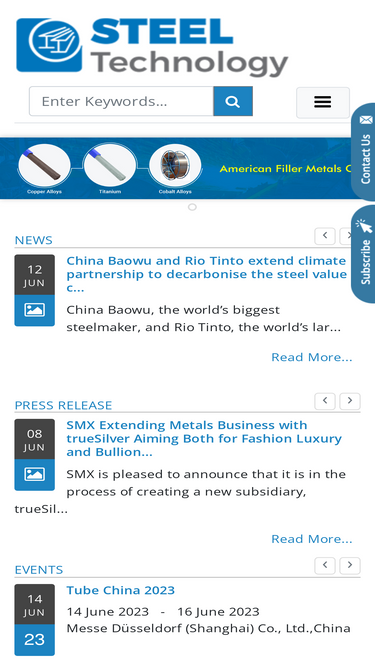Screen dimensions: 375x667
Task: Read more about the China Baowu news
Action: 312,357
